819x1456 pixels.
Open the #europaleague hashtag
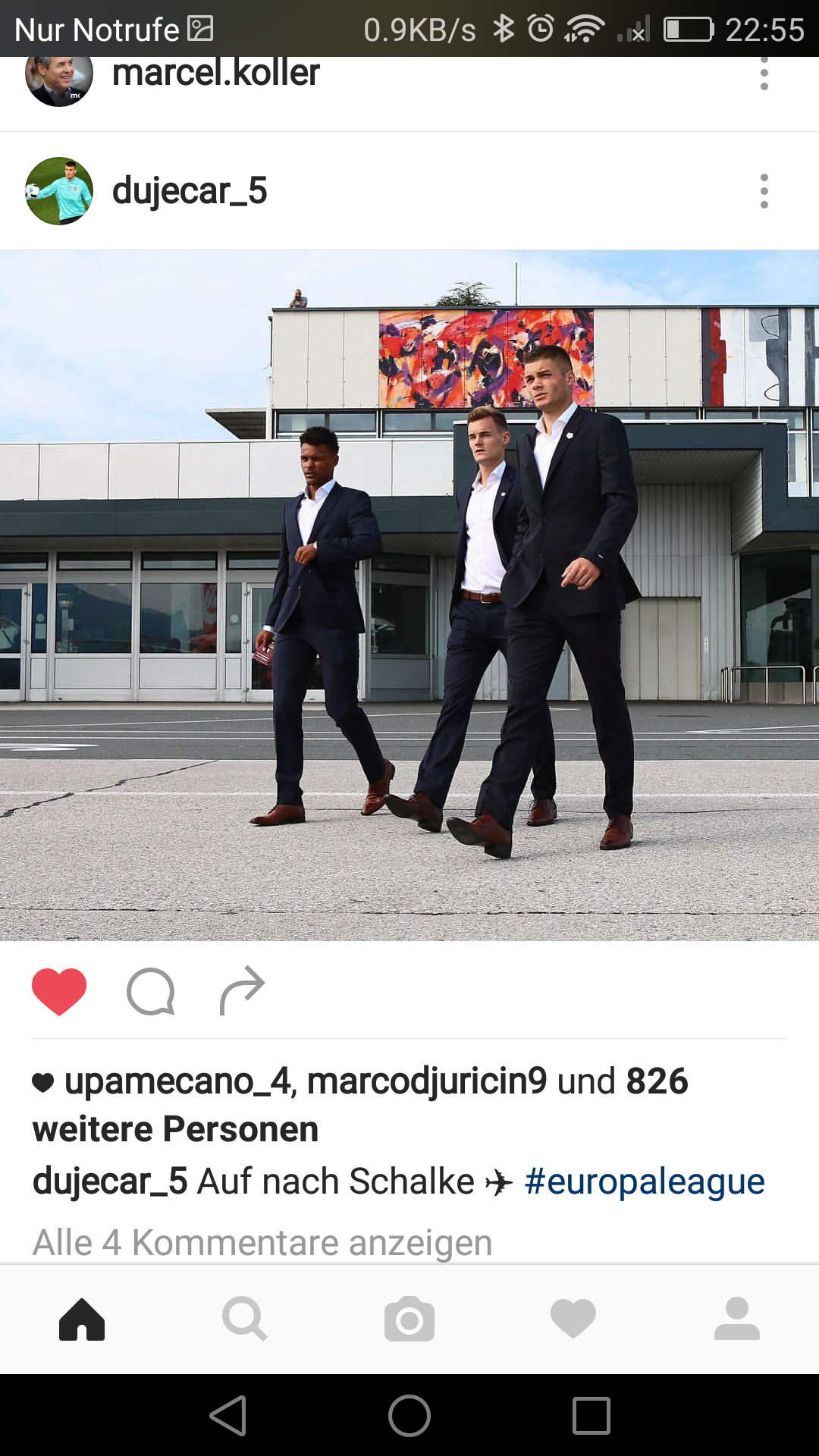pyautogui.click(x=645, y=1181)
